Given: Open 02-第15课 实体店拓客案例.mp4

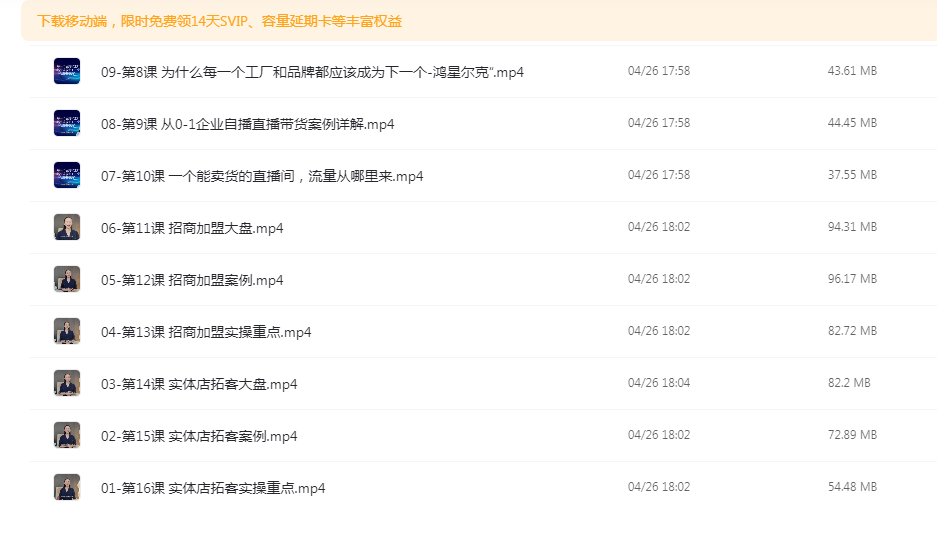Looking at the screenshot, I should [x=199, y=436].
